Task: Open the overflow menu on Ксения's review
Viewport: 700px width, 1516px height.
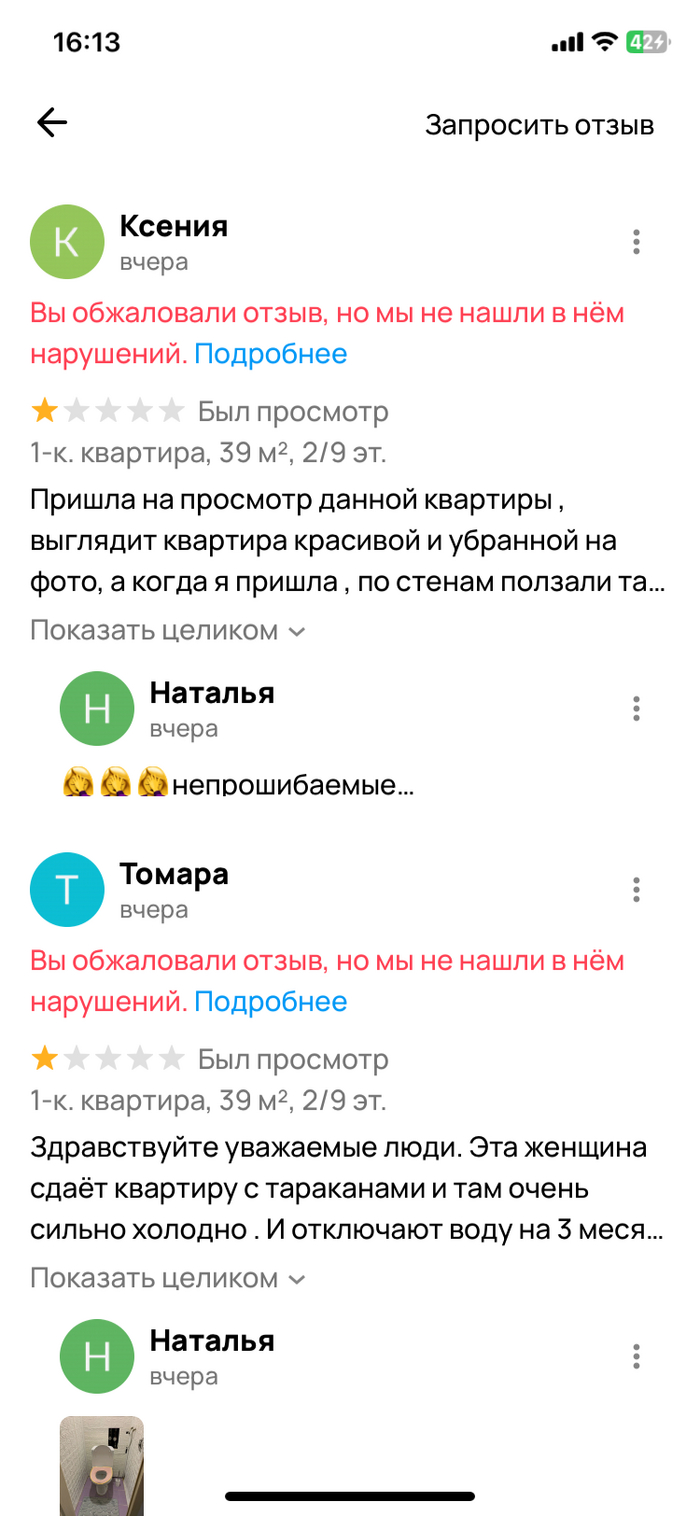Action: 636,242
